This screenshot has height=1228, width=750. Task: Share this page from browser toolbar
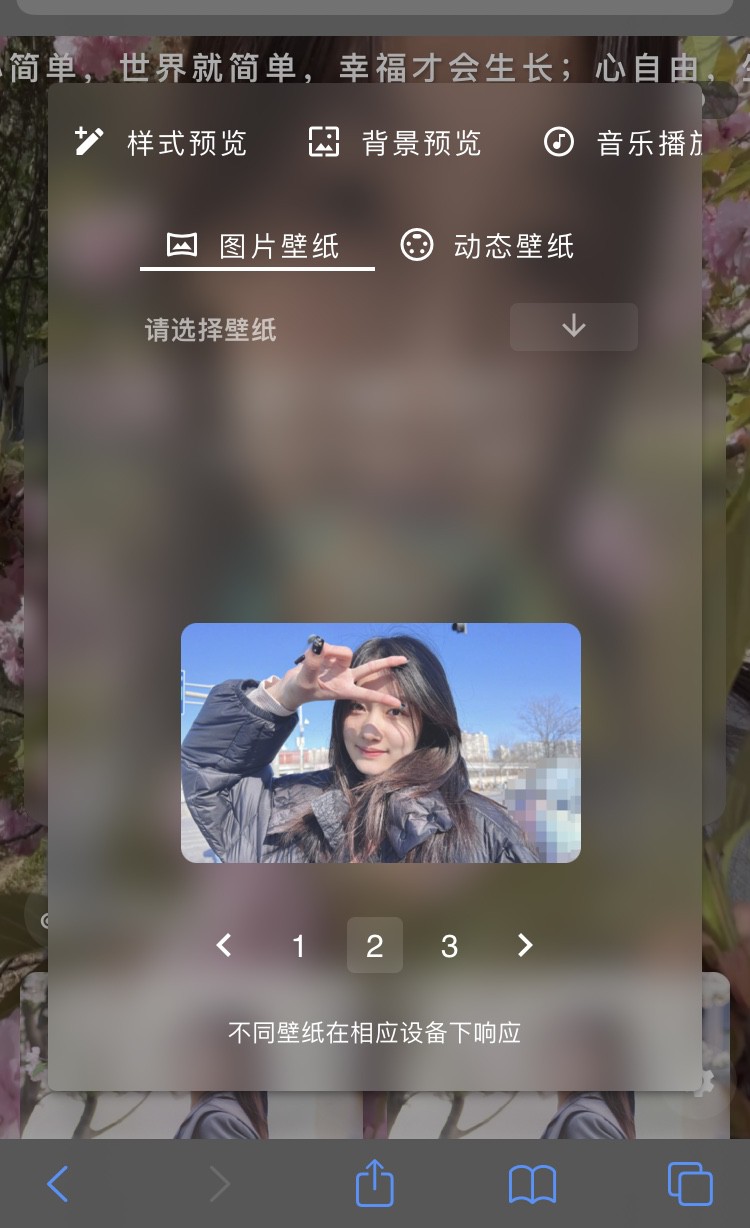[375, 1183]
